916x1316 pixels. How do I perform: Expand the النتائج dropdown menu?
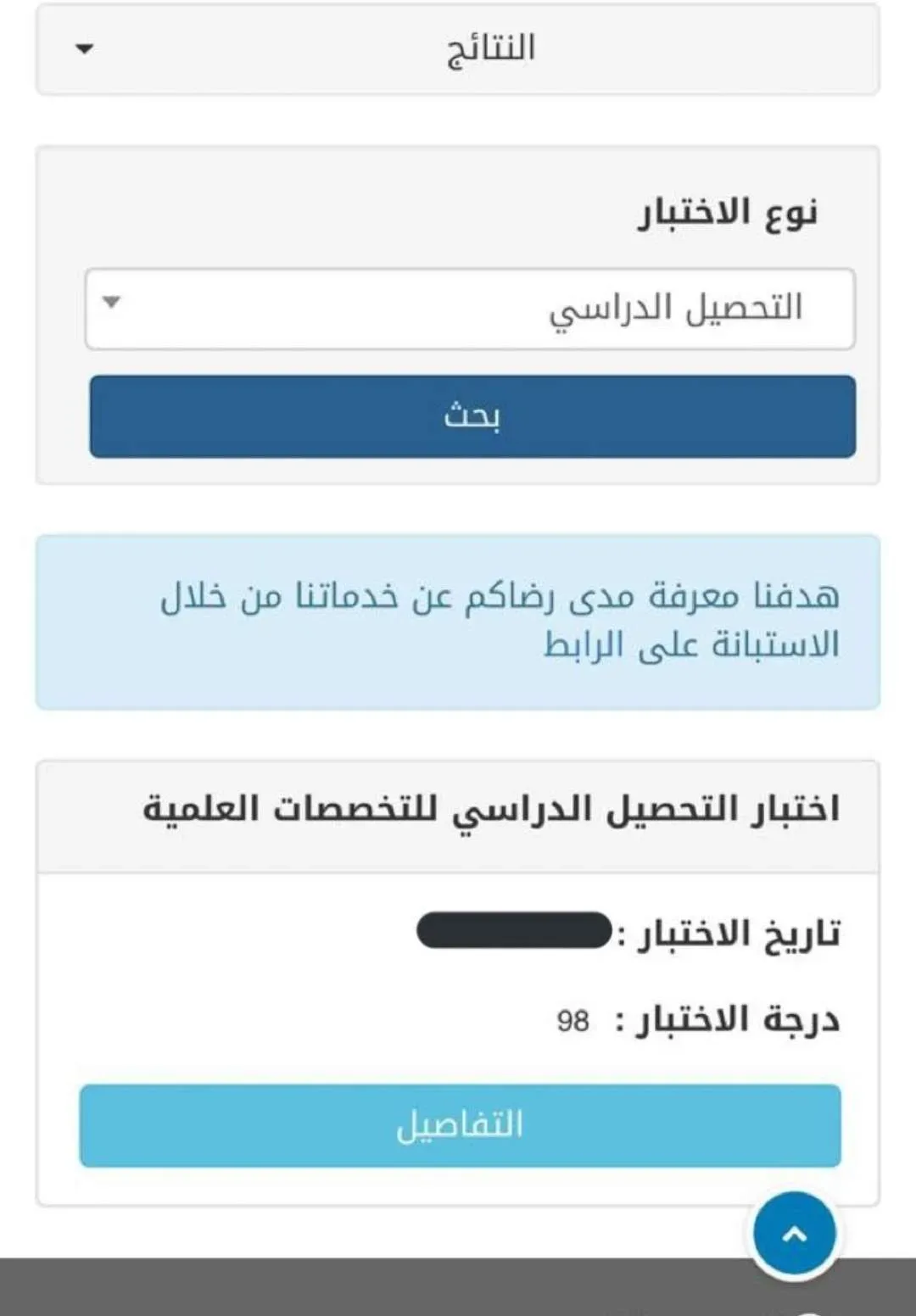point(458,49)
